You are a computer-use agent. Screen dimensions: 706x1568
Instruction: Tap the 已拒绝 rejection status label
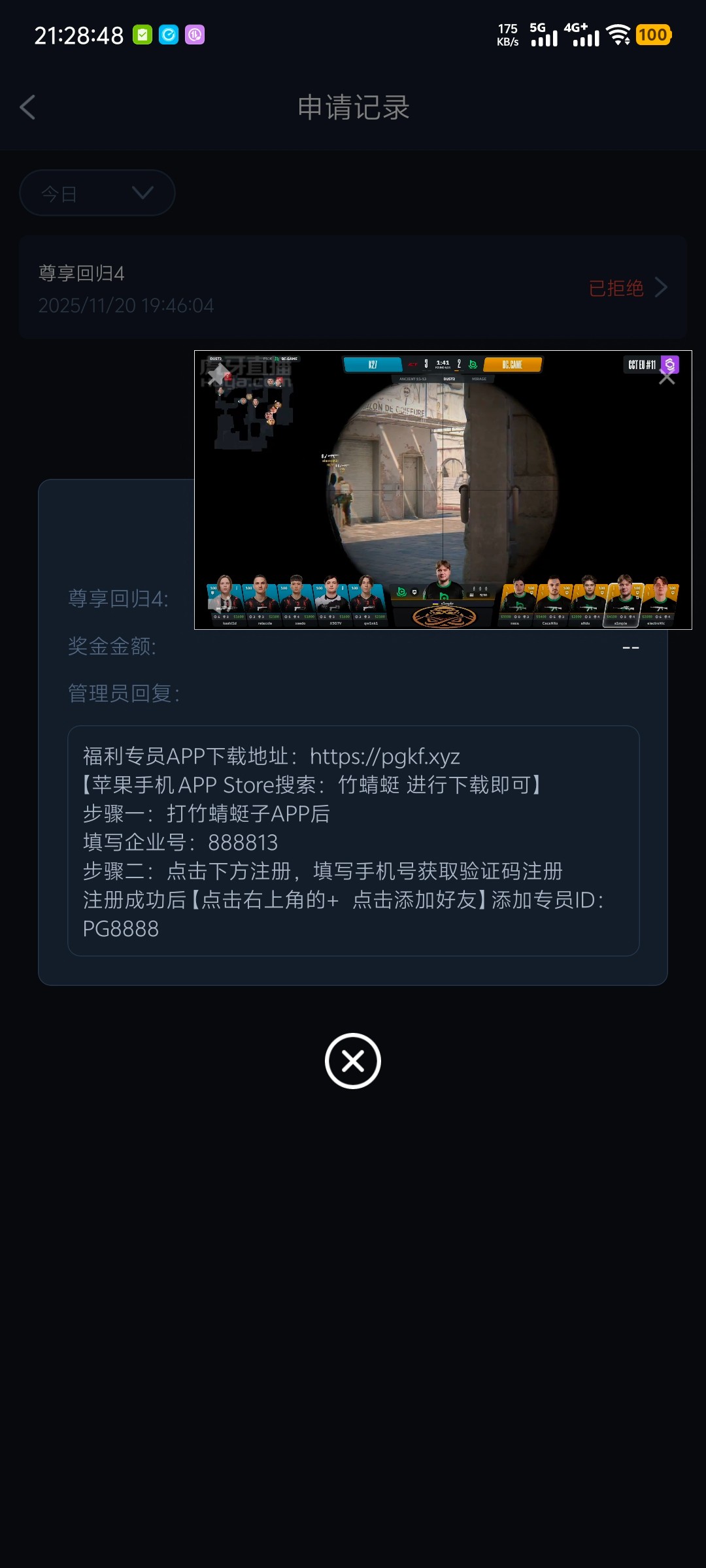coord(616,287)
